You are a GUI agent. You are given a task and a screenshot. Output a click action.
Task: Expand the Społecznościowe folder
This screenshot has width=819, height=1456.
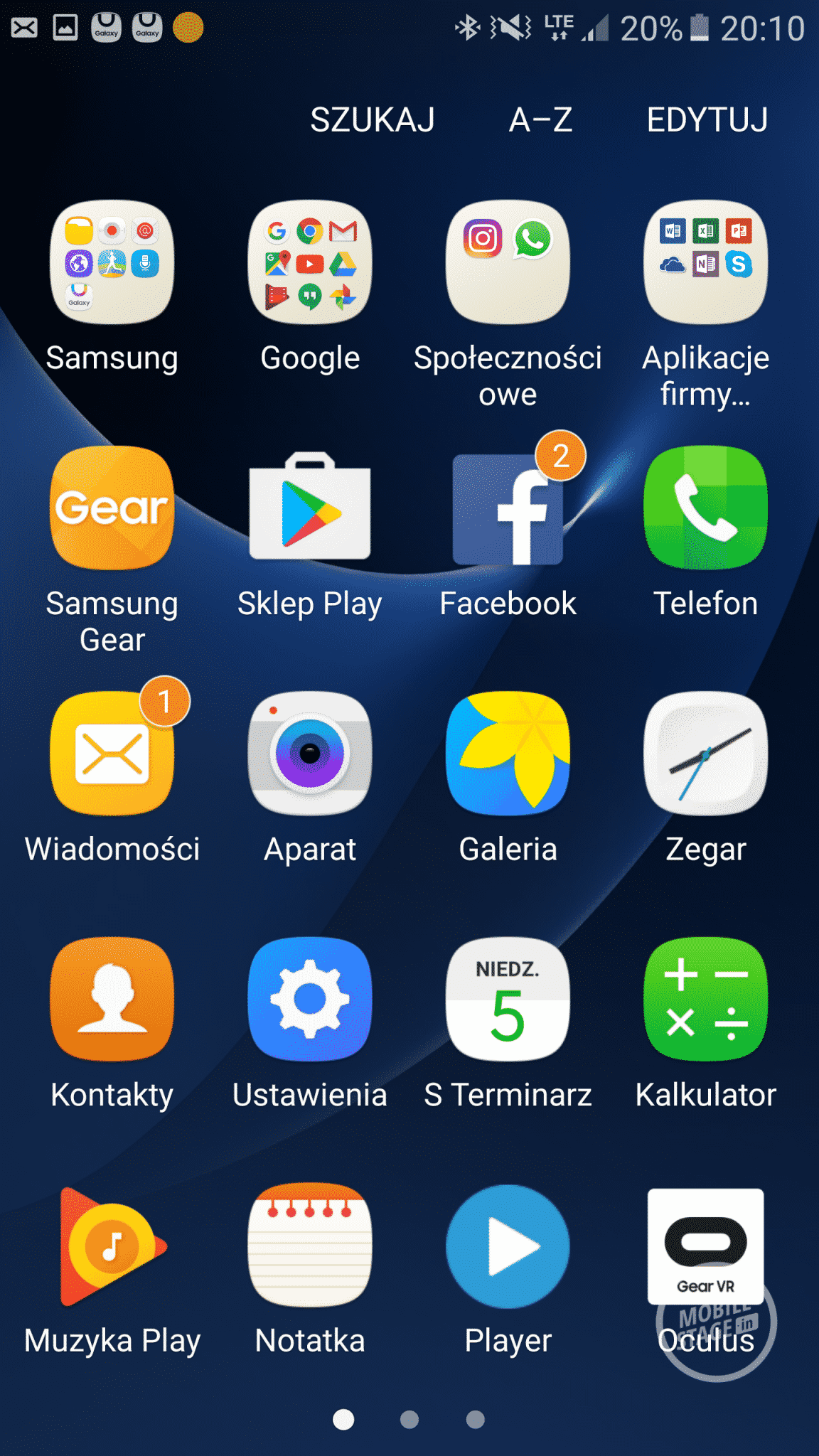point(508,263)
